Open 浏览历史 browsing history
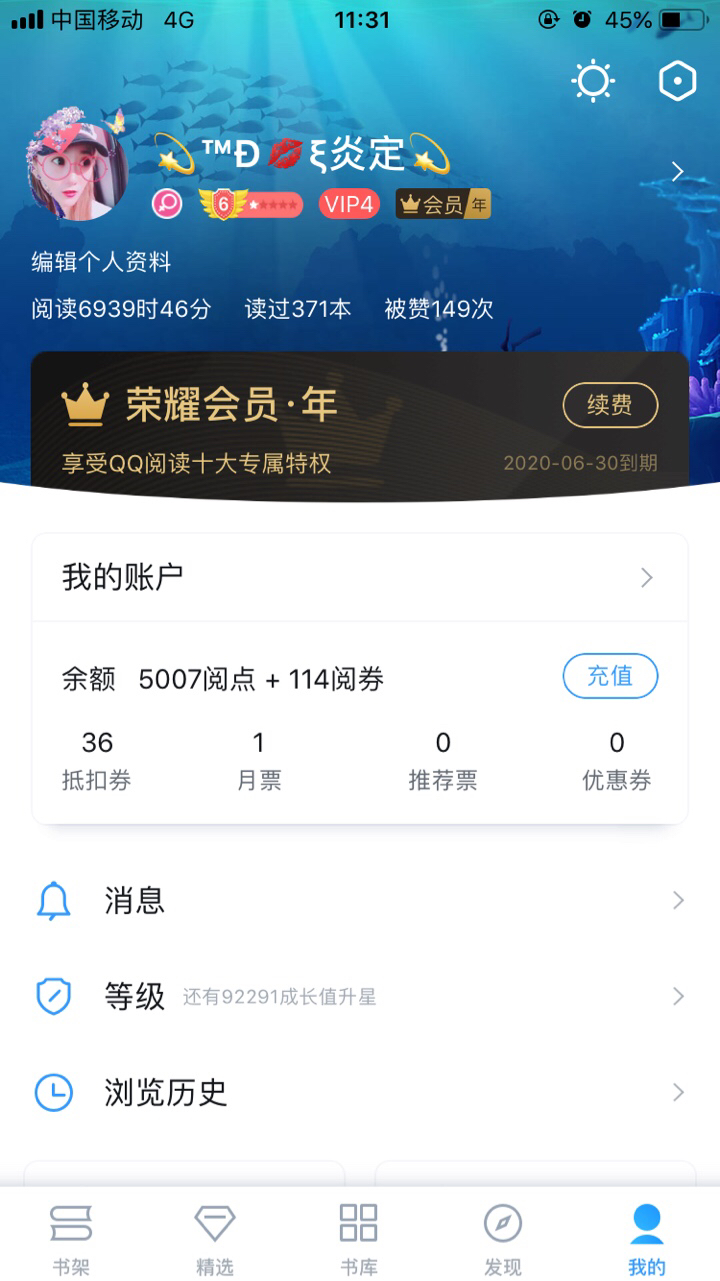The height and width of the screenshot is (1281, 720). (359, 1092)
